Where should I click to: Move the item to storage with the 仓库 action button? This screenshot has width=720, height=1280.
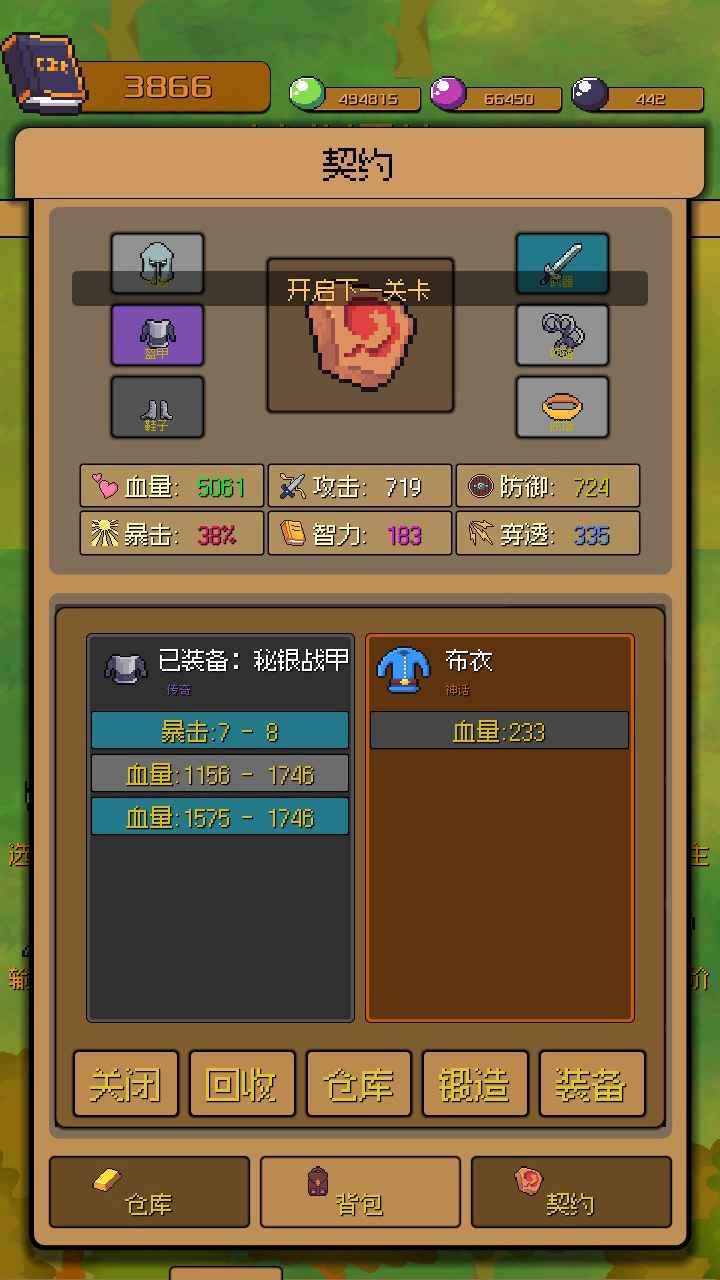coord(359,1083)
